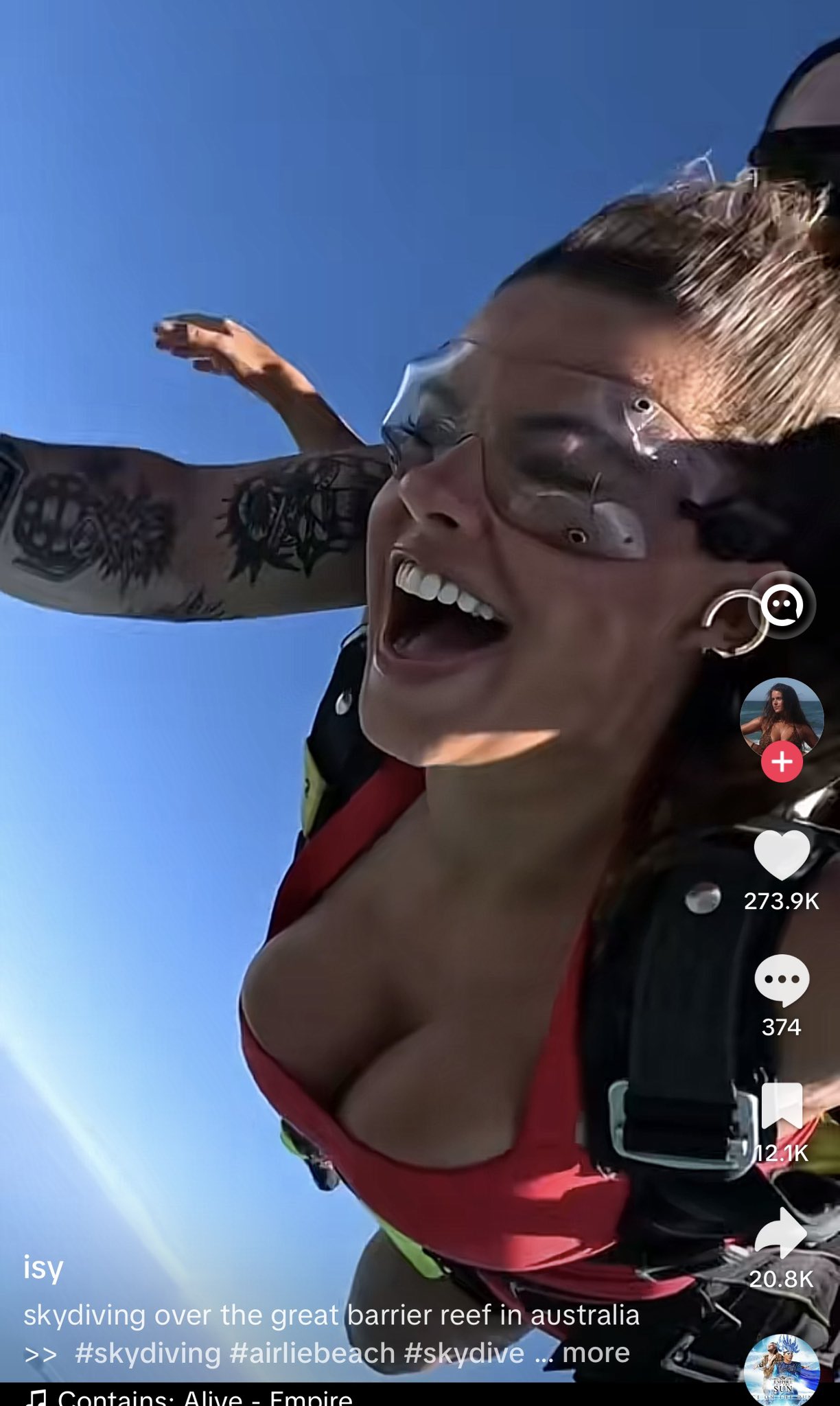Open the #skydiving hashtag

tap(148, 1353)
